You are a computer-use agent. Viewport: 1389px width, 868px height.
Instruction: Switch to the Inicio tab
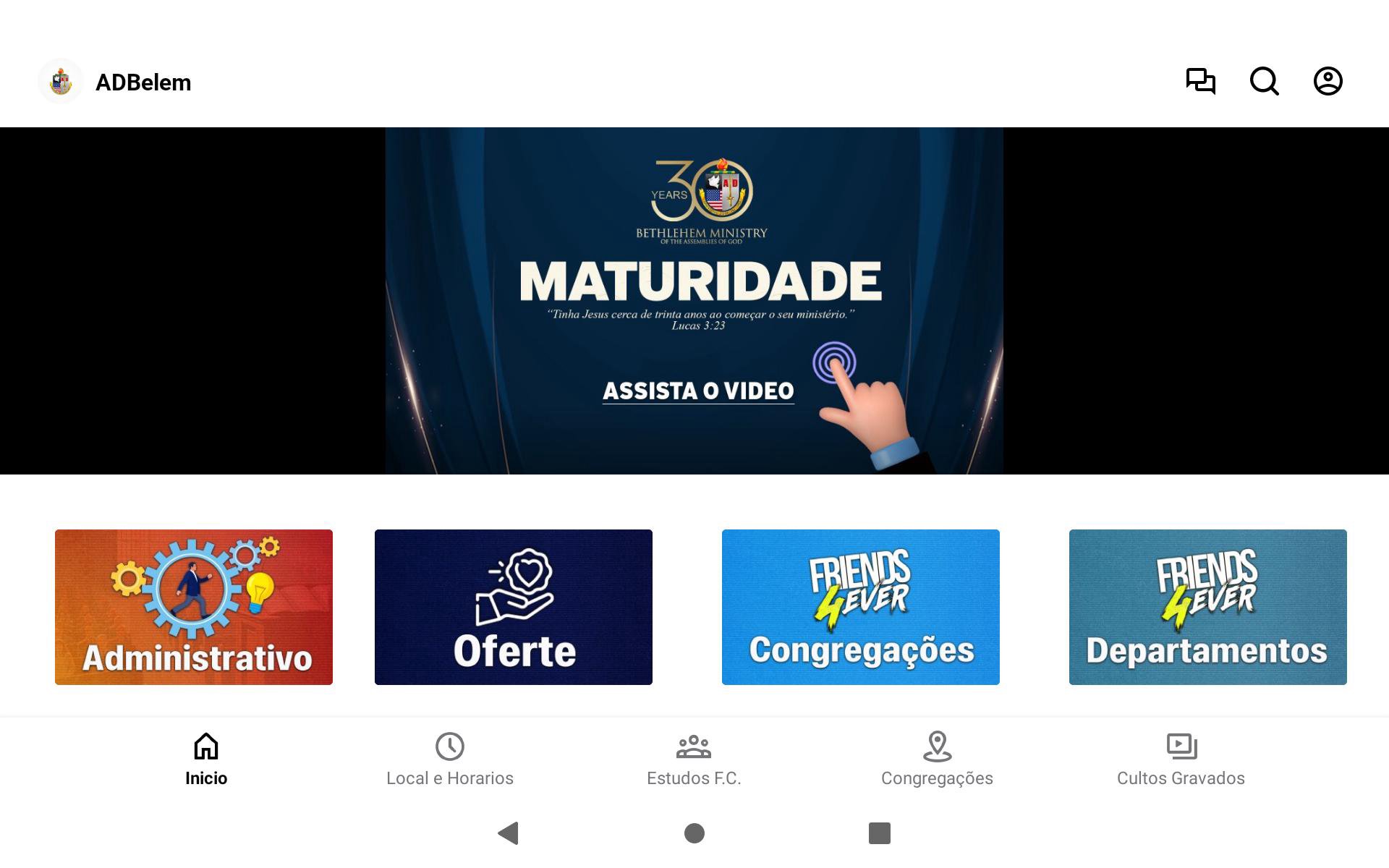point(206,759)
